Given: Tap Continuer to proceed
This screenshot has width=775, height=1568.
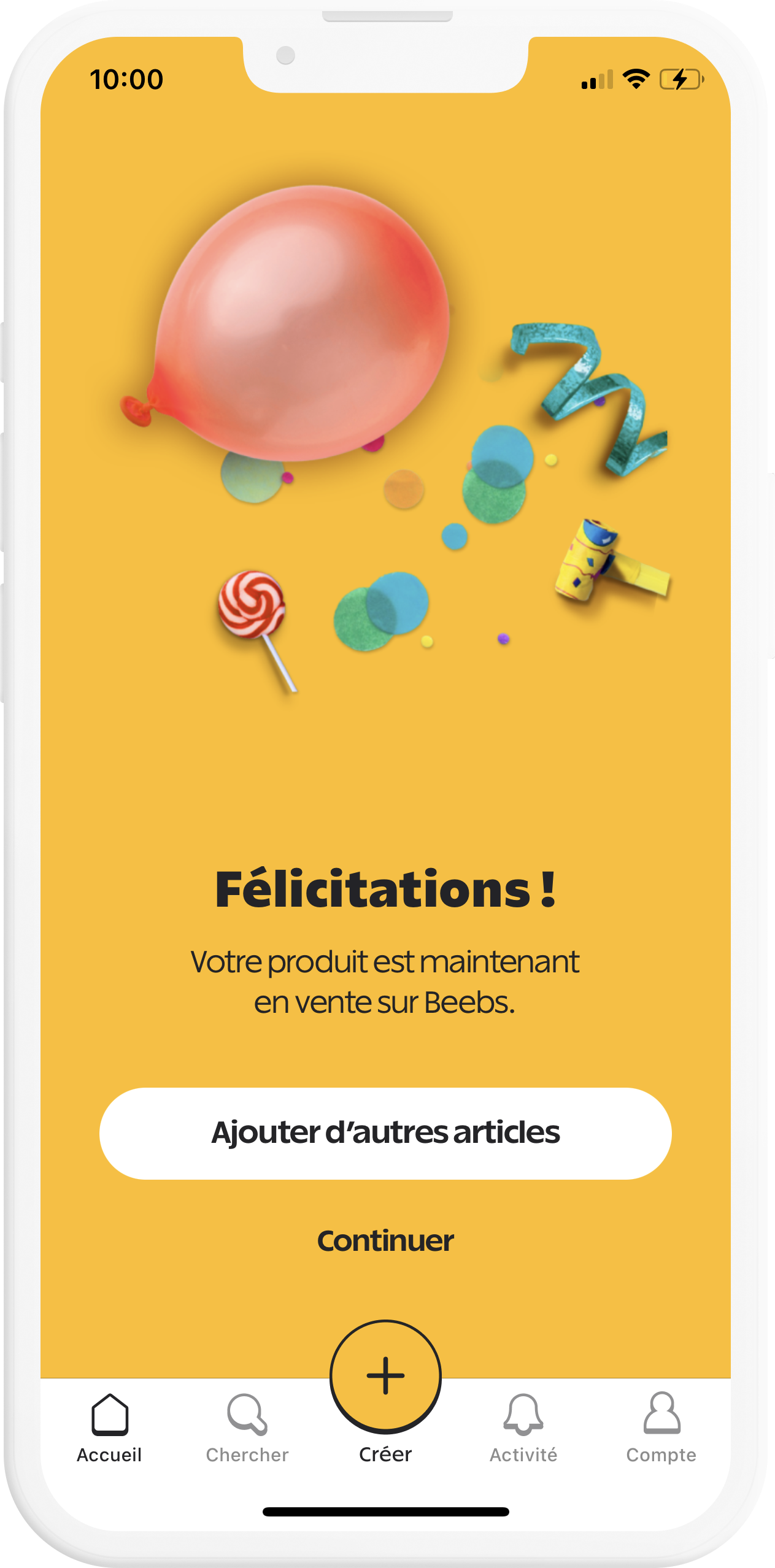Looking at the screenshot, I should (385, 1241).
